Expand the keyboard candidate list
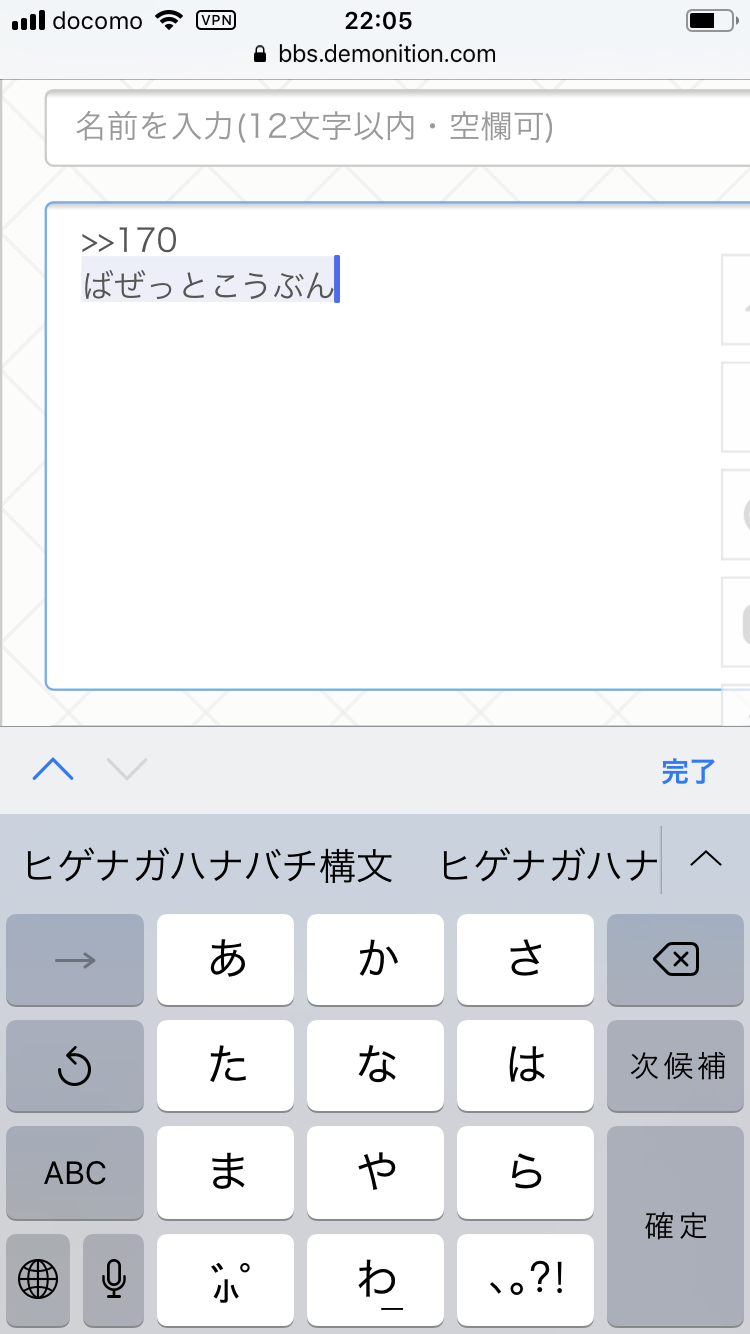Screen dimensions: 750x1334 click(x=706, y=859)
